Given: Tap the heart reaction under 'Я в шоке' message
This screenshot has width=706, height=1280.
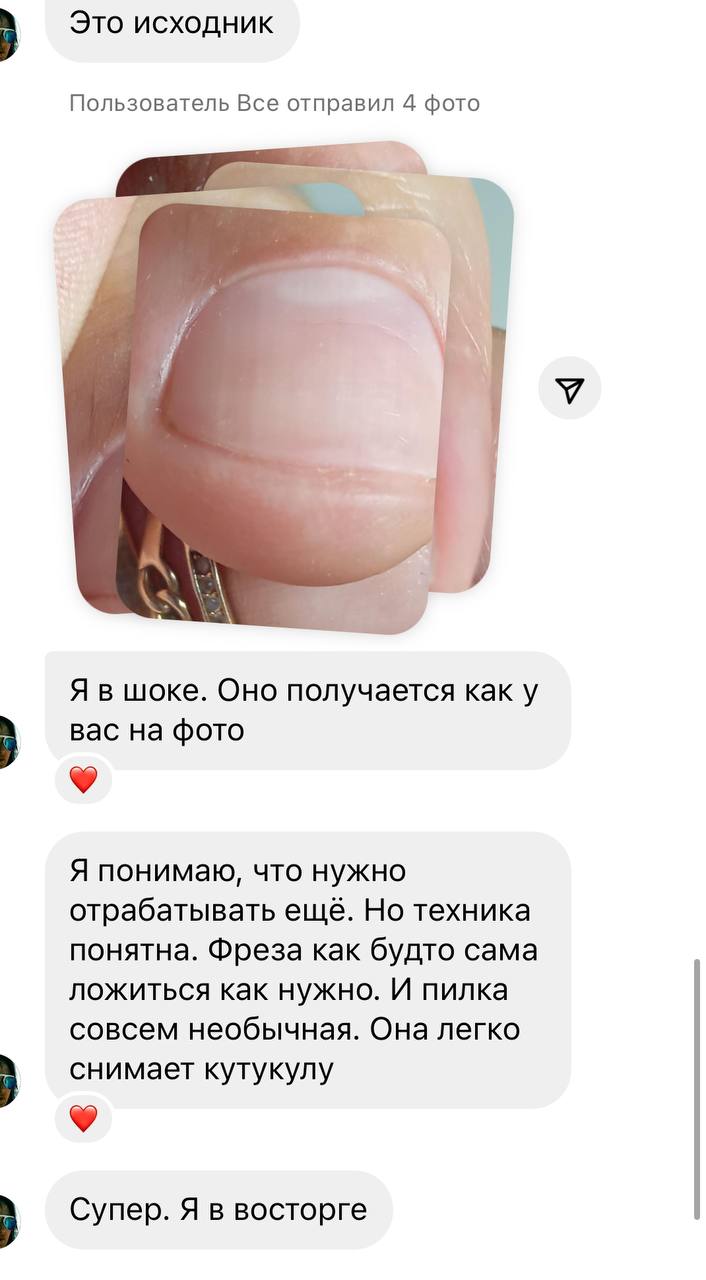Looking at the screenshot, I should [x=83, y=778].
